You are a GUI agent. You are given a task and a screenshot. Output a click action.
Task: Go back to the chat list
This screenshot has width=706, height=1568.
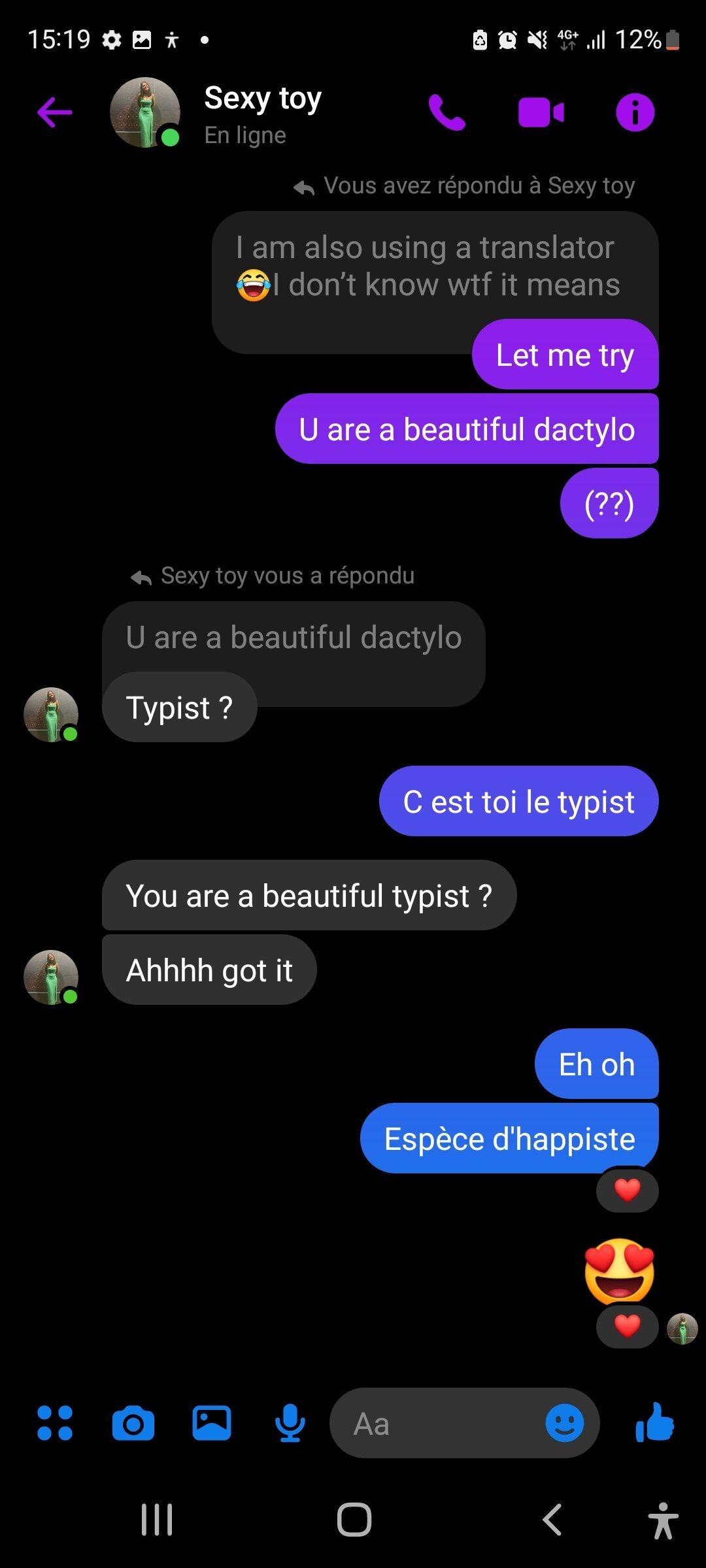[x=55, y=112]
